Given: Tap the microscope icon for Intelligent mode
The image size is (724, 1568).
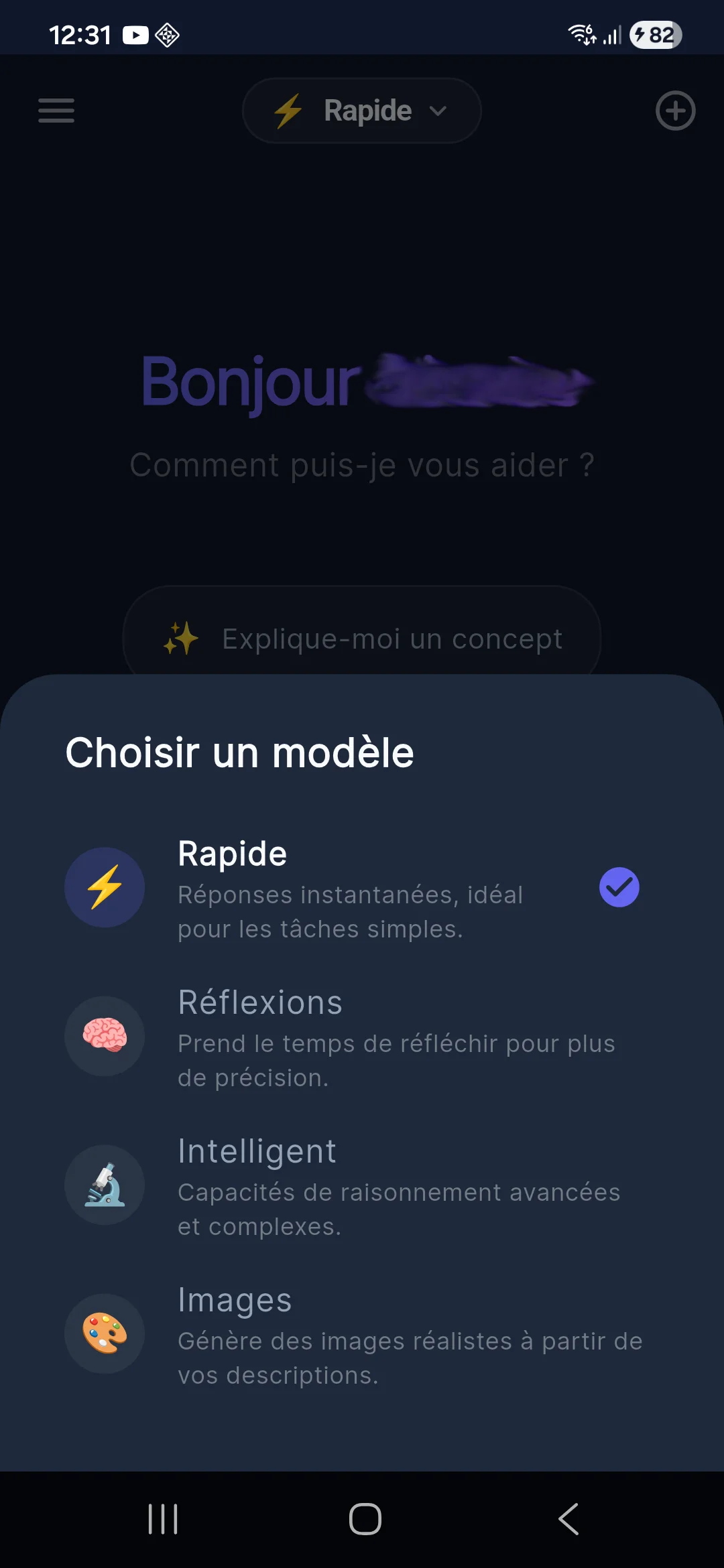Looking at the screenshot, I should (x=105, y=1185).
